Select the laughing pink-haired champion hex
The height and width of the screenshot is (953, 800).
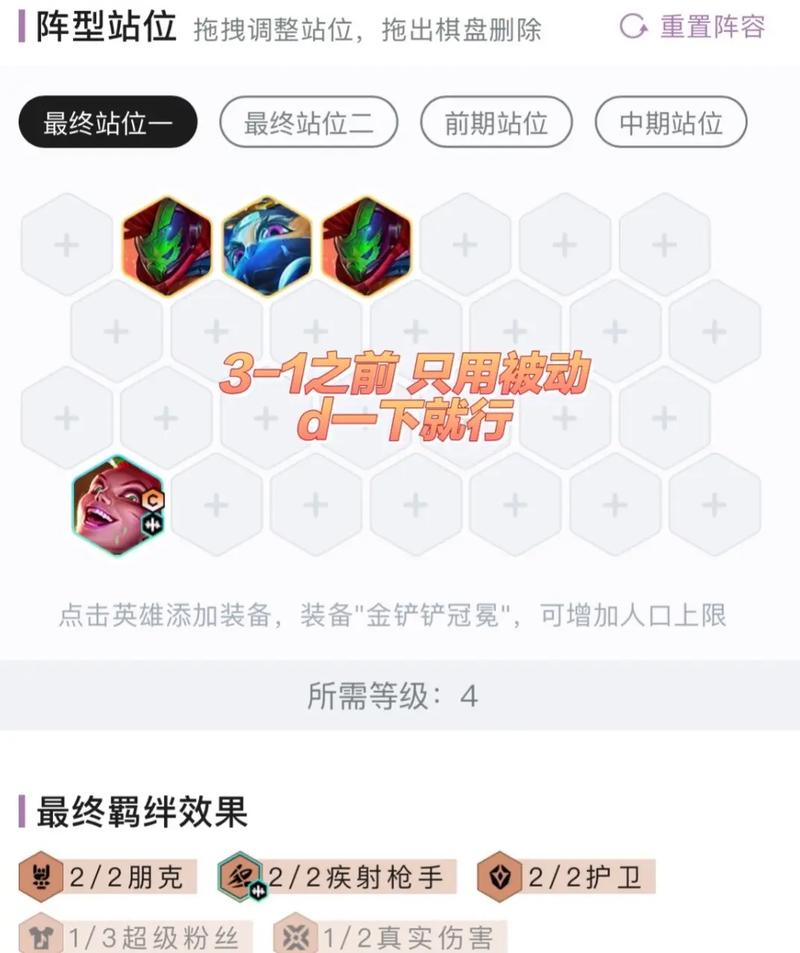(116, 504)
